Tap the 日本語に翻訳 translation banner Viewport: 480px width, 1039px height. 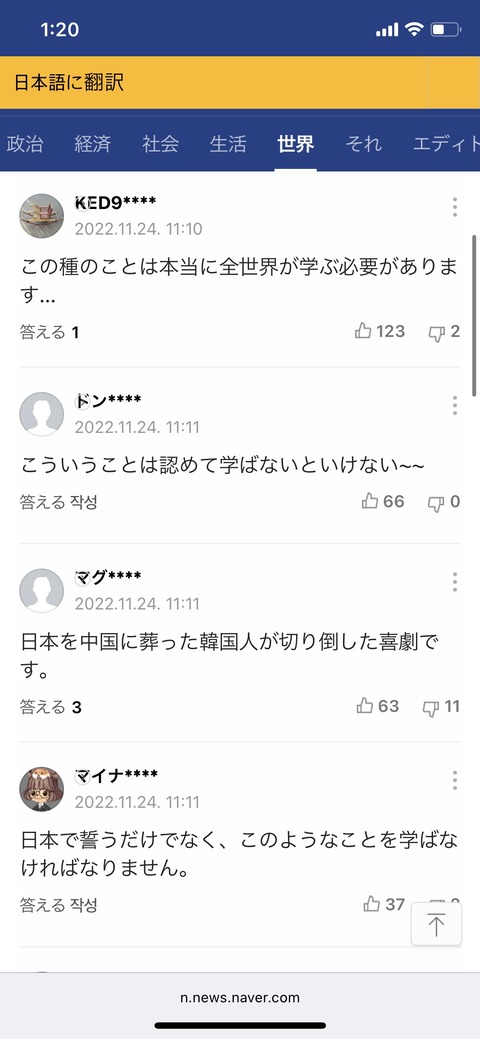coord(240,82)
